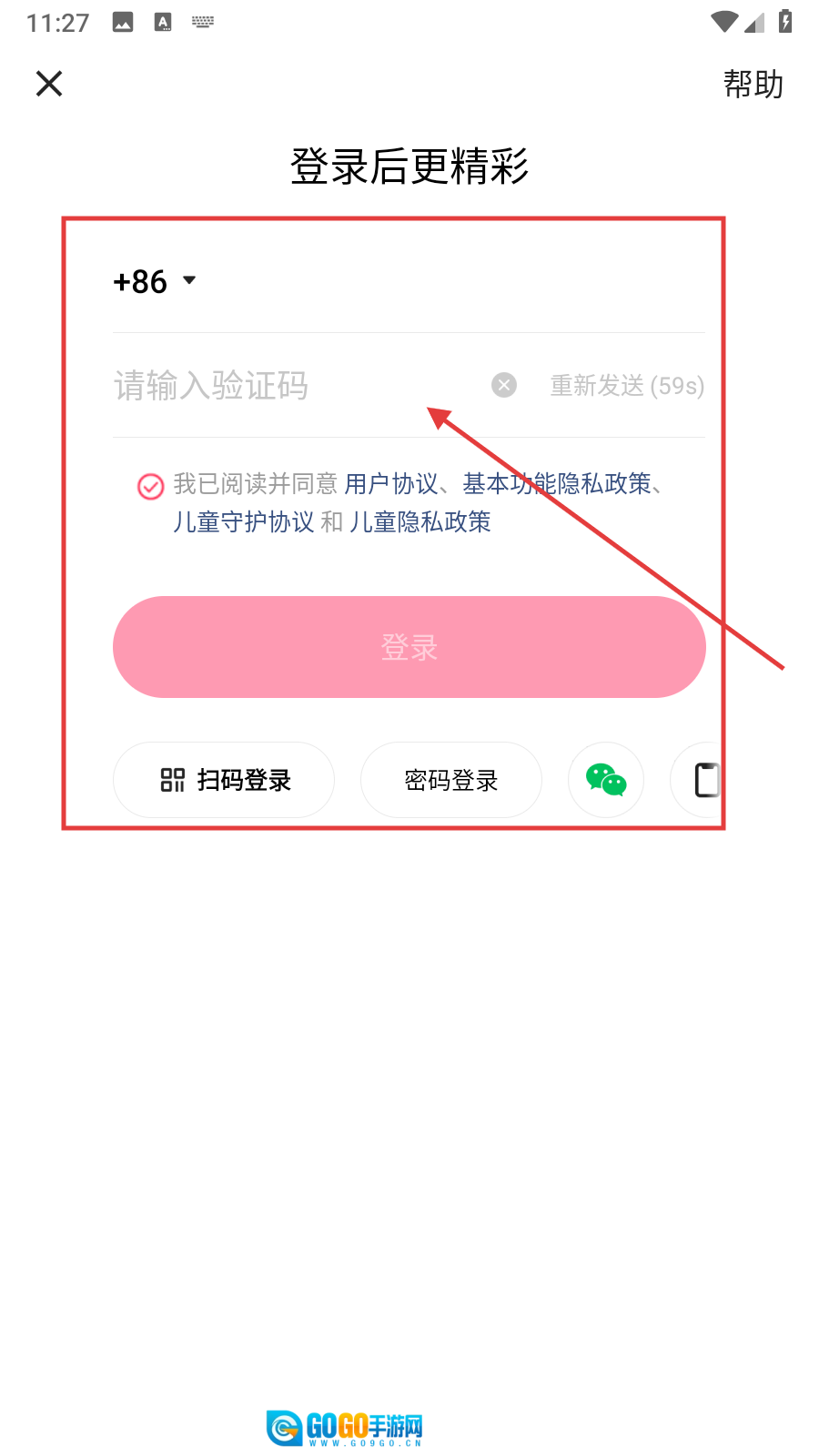Expand the +86 country code dropdown
This screenshot has height=1456, width=819.
click(x=155, y=281)
